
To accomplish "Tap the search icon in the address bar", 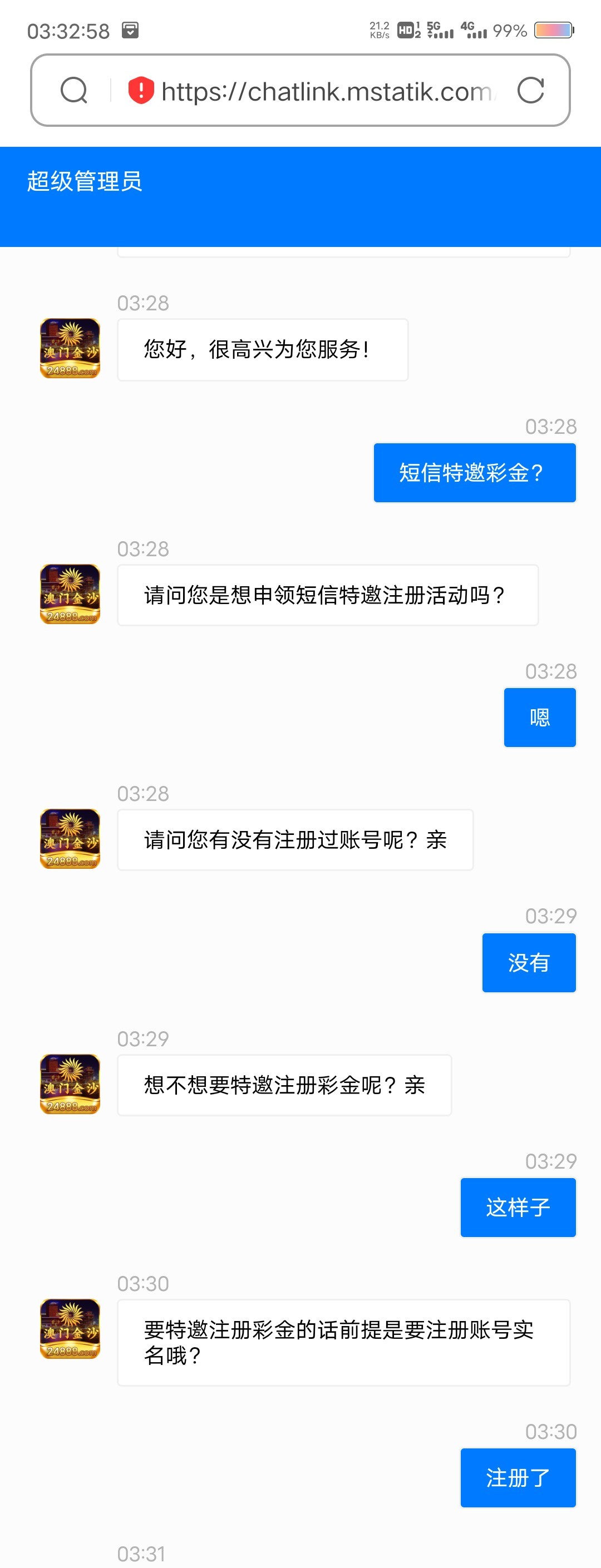I will click(74, 91).
